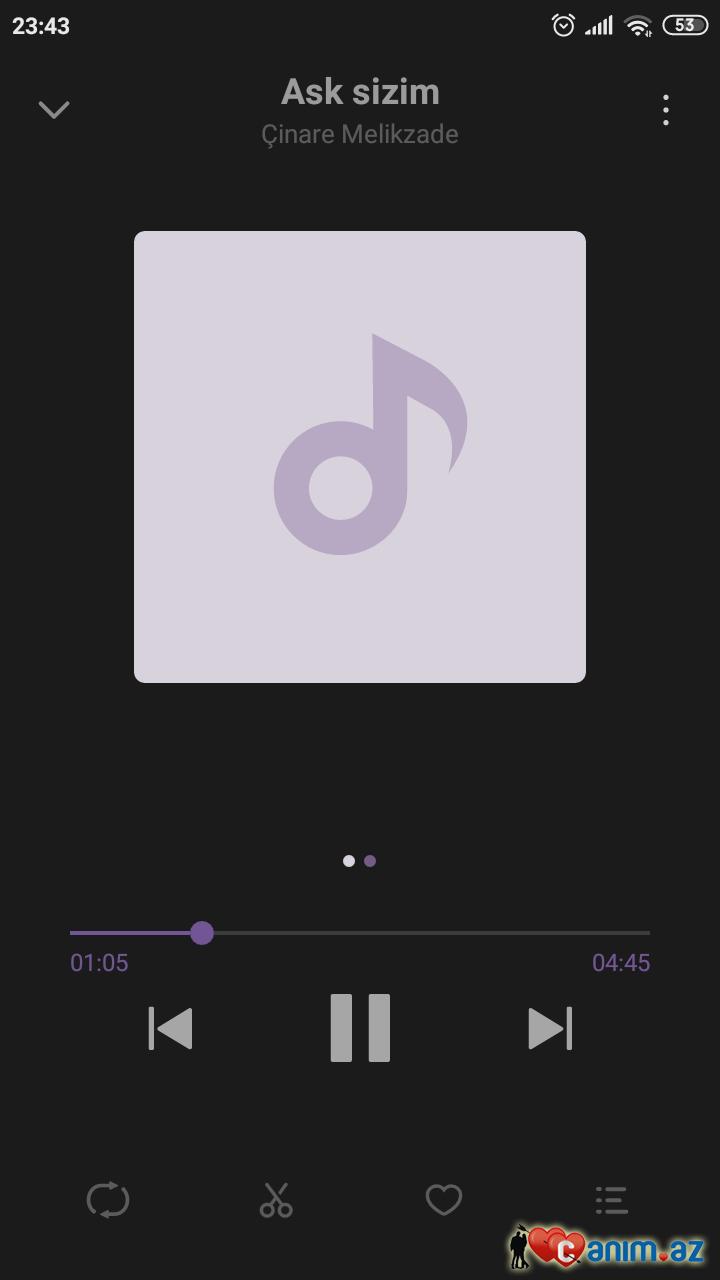
Task: Skip to the next track
Action: 549,1028
